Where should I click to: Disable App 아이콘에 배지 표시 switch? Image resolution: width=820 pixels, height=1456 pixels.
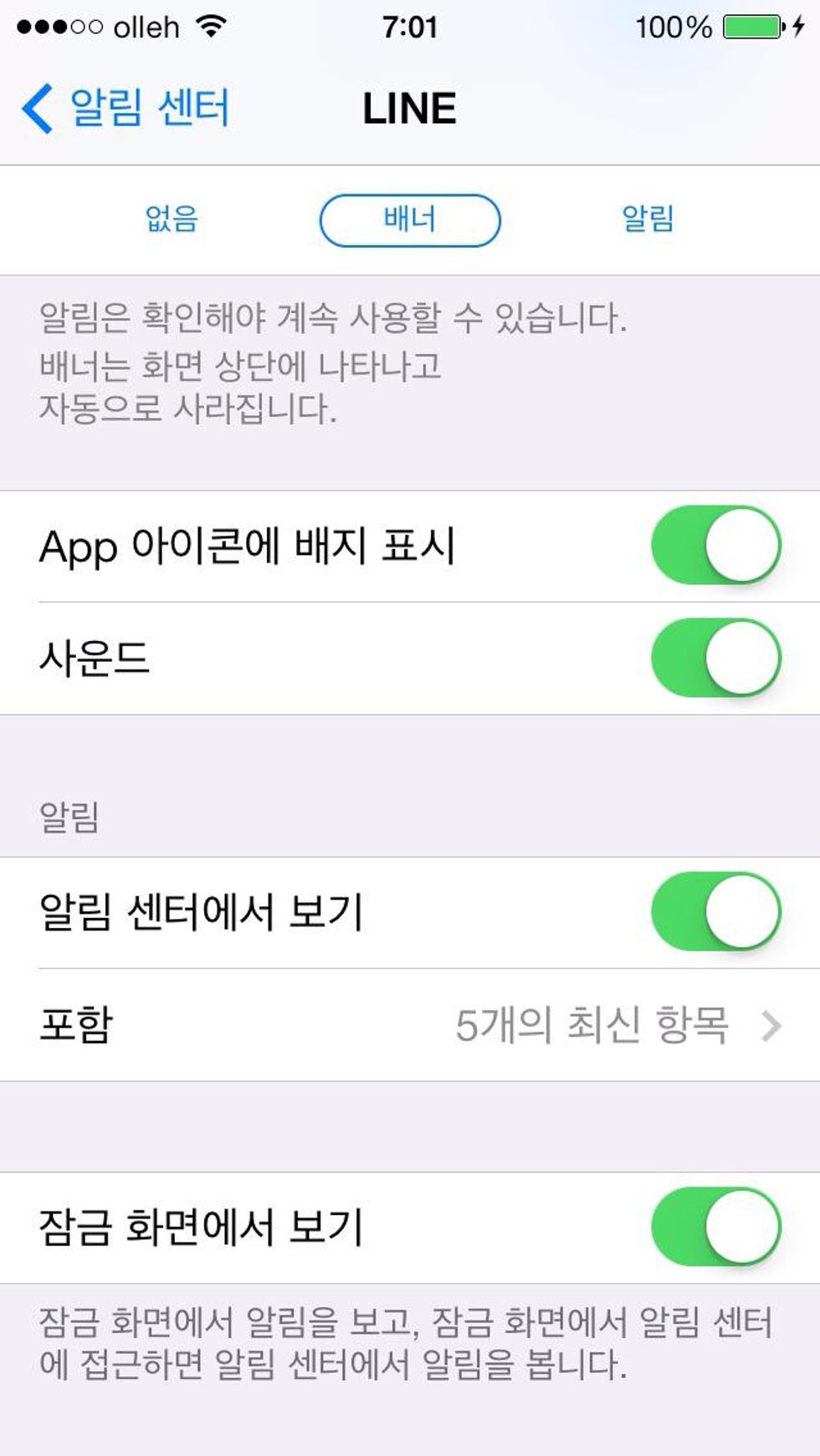(x=715, y=546)
